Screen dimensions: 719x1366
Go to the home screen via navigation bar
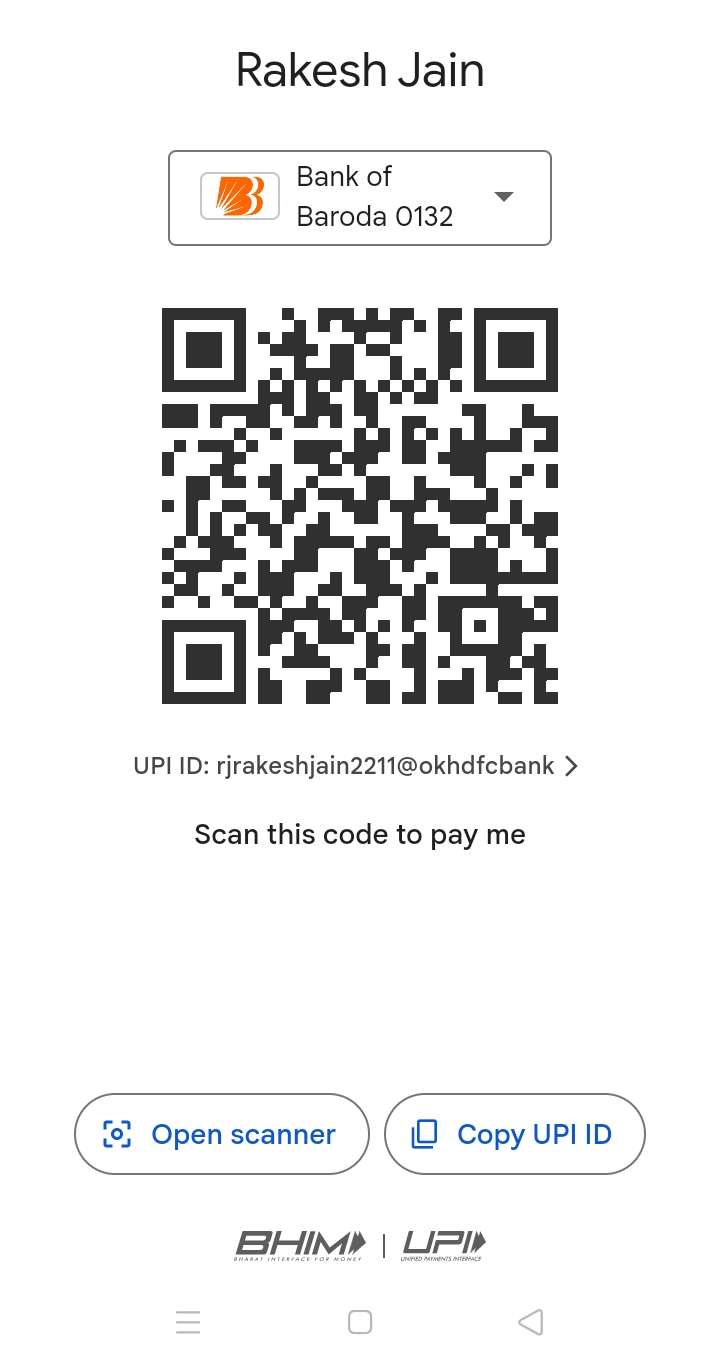click(x=360, y=1322)
